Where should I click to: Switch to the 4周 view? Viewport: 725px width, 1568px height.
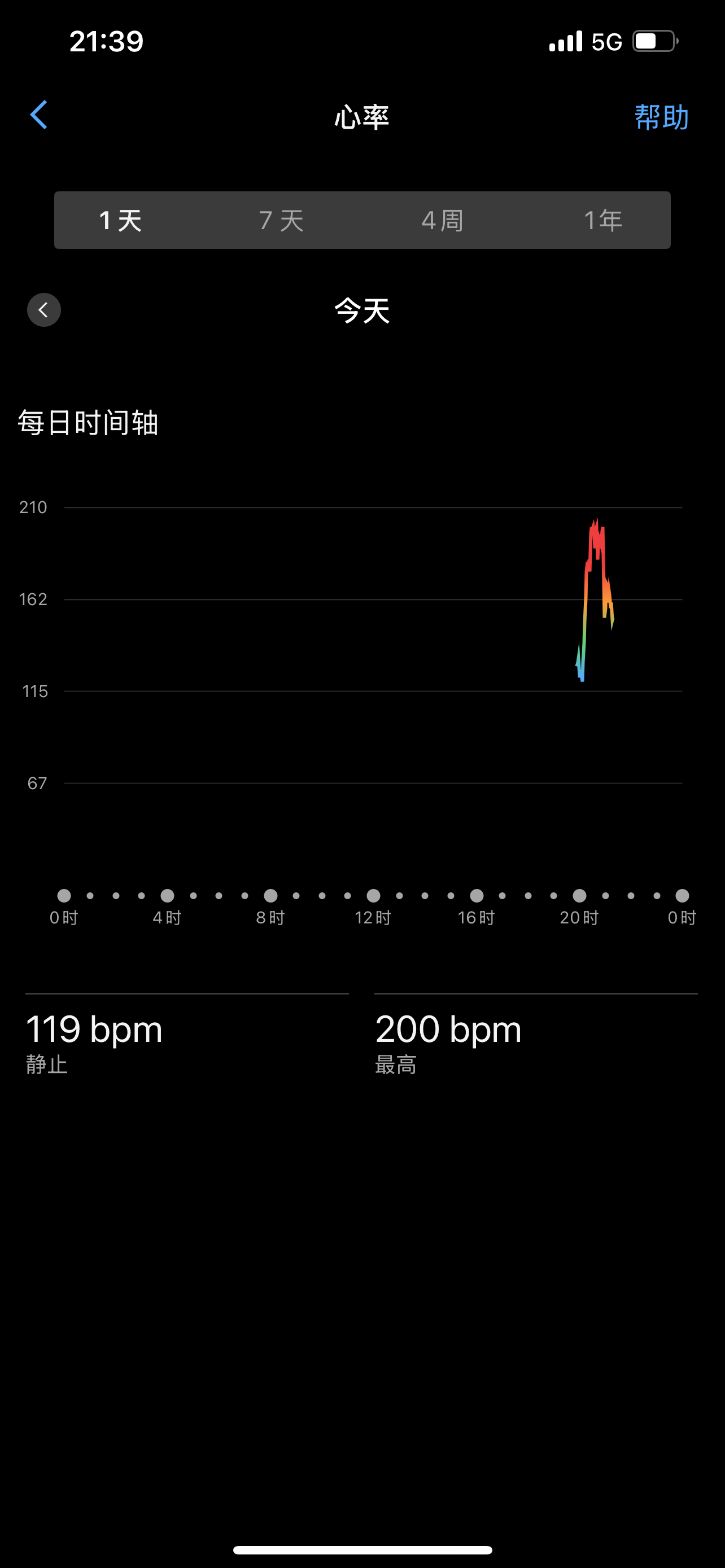click(443, 220)
